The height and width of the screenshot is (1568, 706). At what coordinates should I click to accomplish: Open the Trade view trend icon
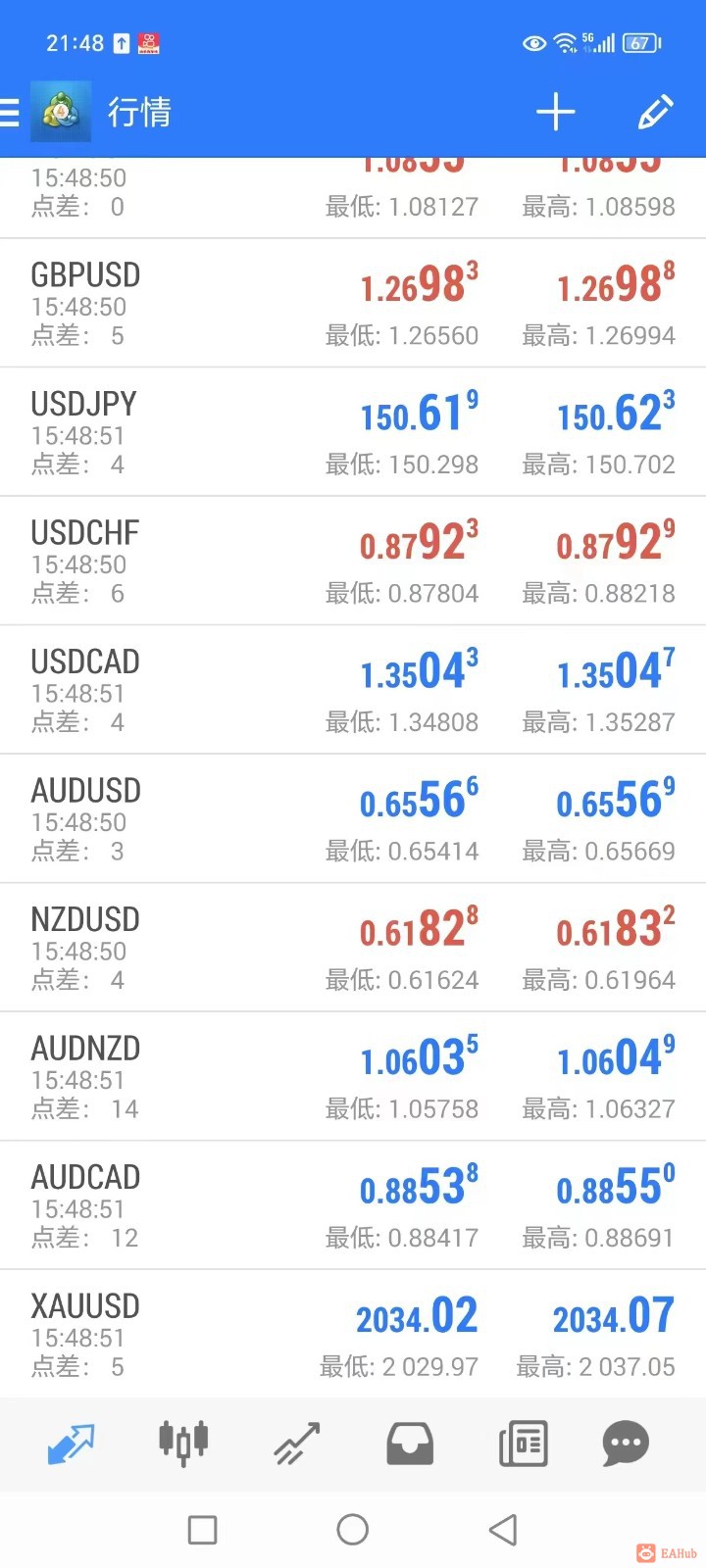pyautogui.click(x=296, y=1443)
